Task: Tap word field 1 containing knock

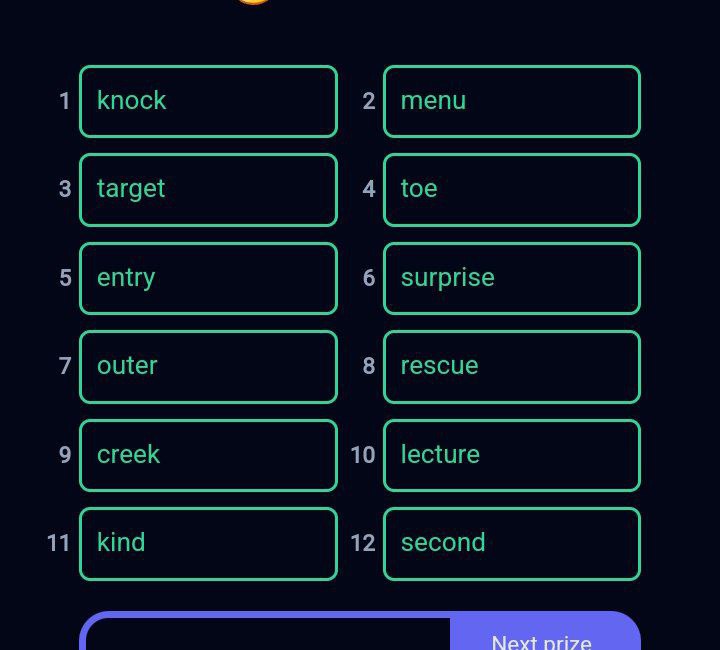Action: click(208, 101)
